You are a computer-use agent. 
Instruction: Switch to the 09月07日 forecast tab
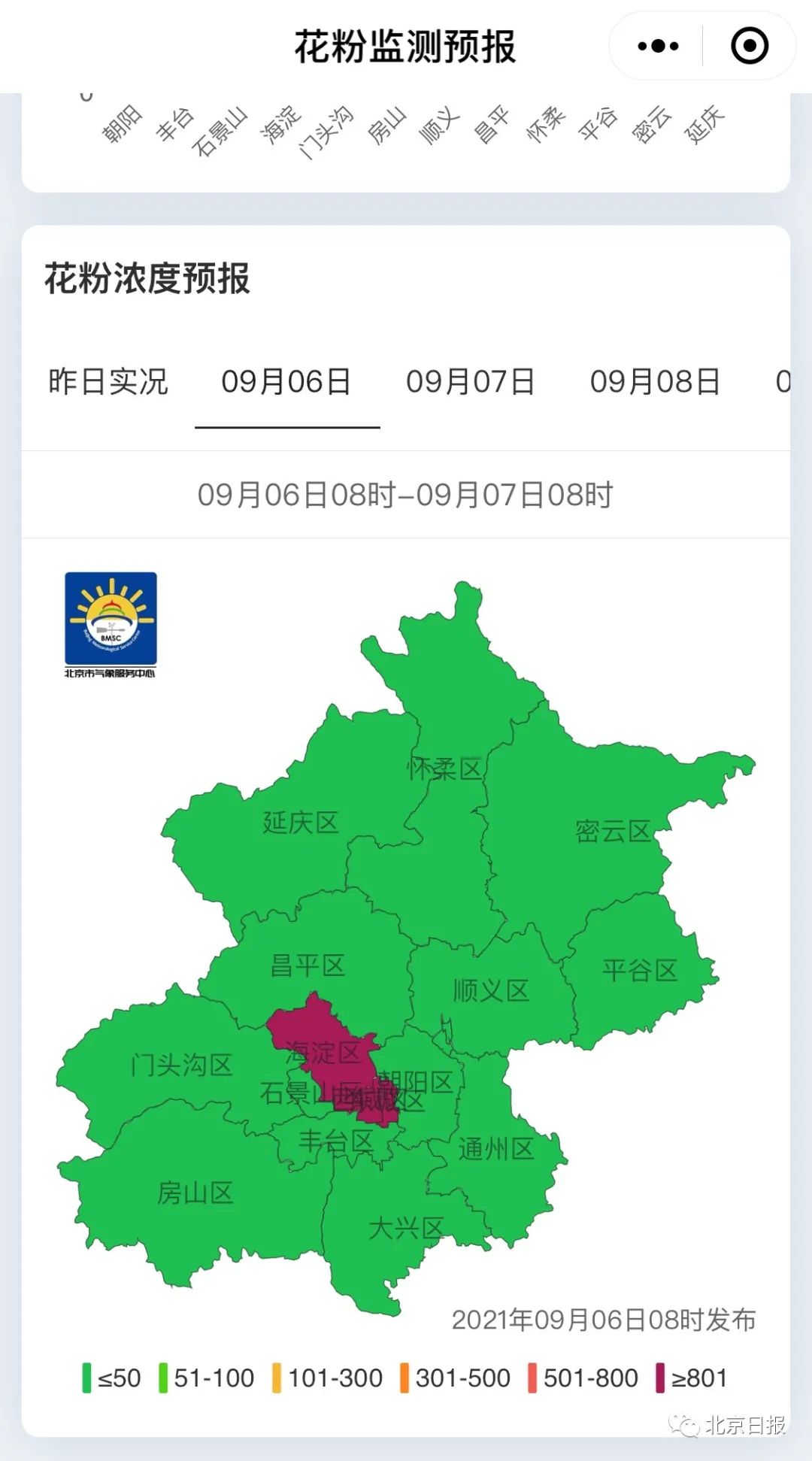click(471, 382)
